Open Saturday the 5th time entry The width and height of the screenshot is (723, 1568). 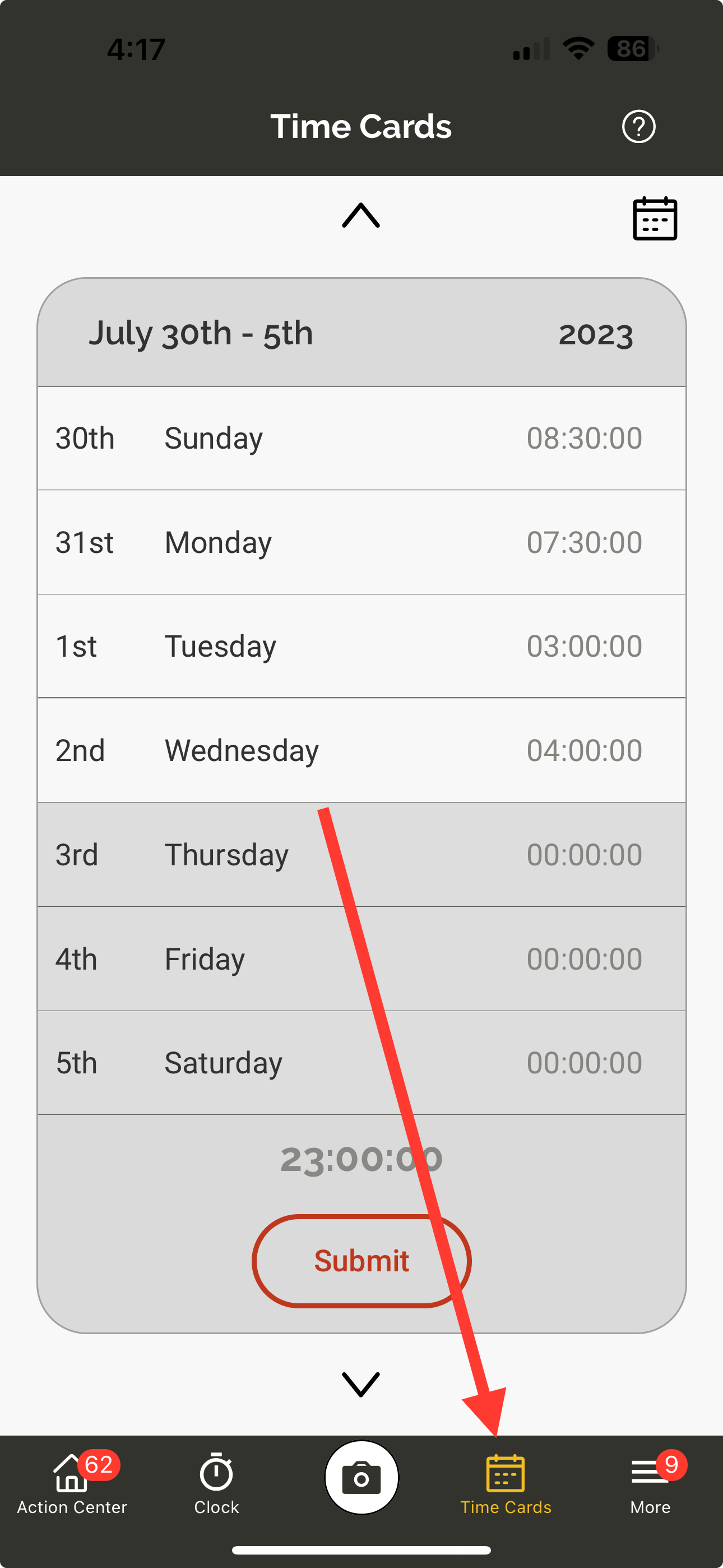[361, 1063]
